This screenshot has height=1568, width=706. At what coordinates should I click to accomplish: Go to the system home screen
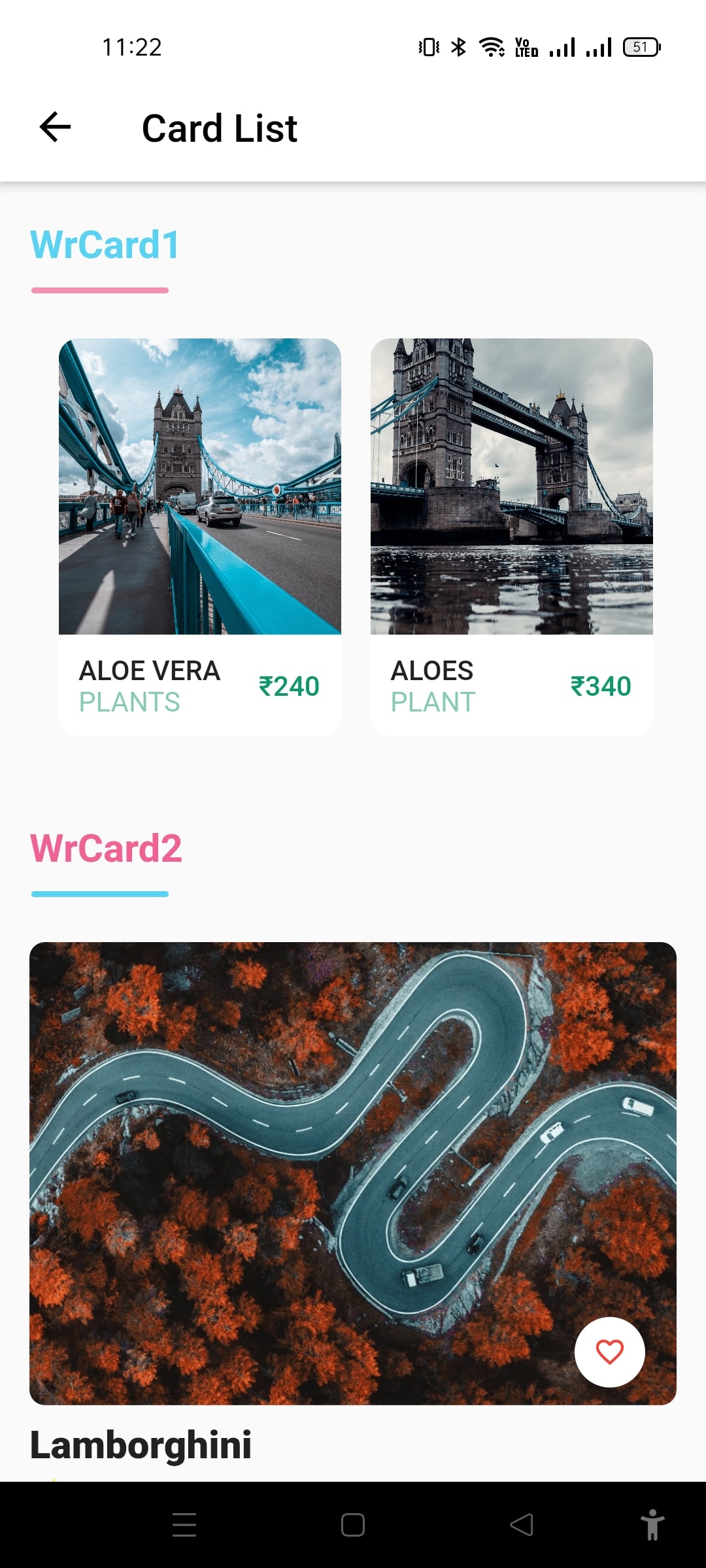[353, 1525]
